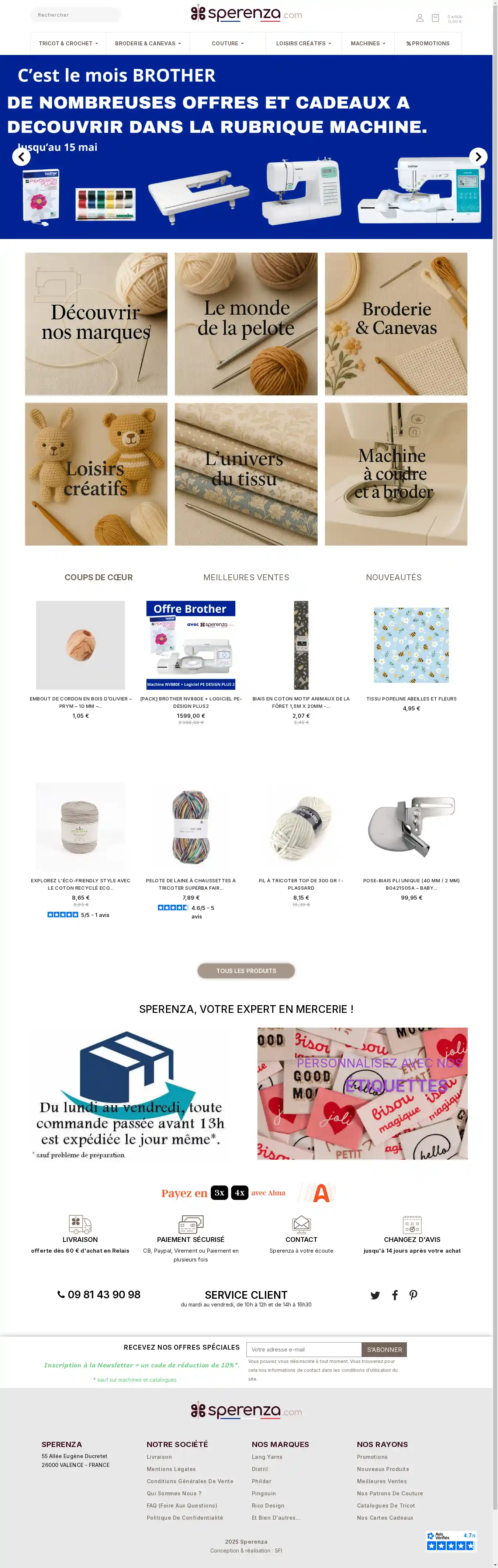
Task: Switch to the Nouveautés tab
Action: 393,577
